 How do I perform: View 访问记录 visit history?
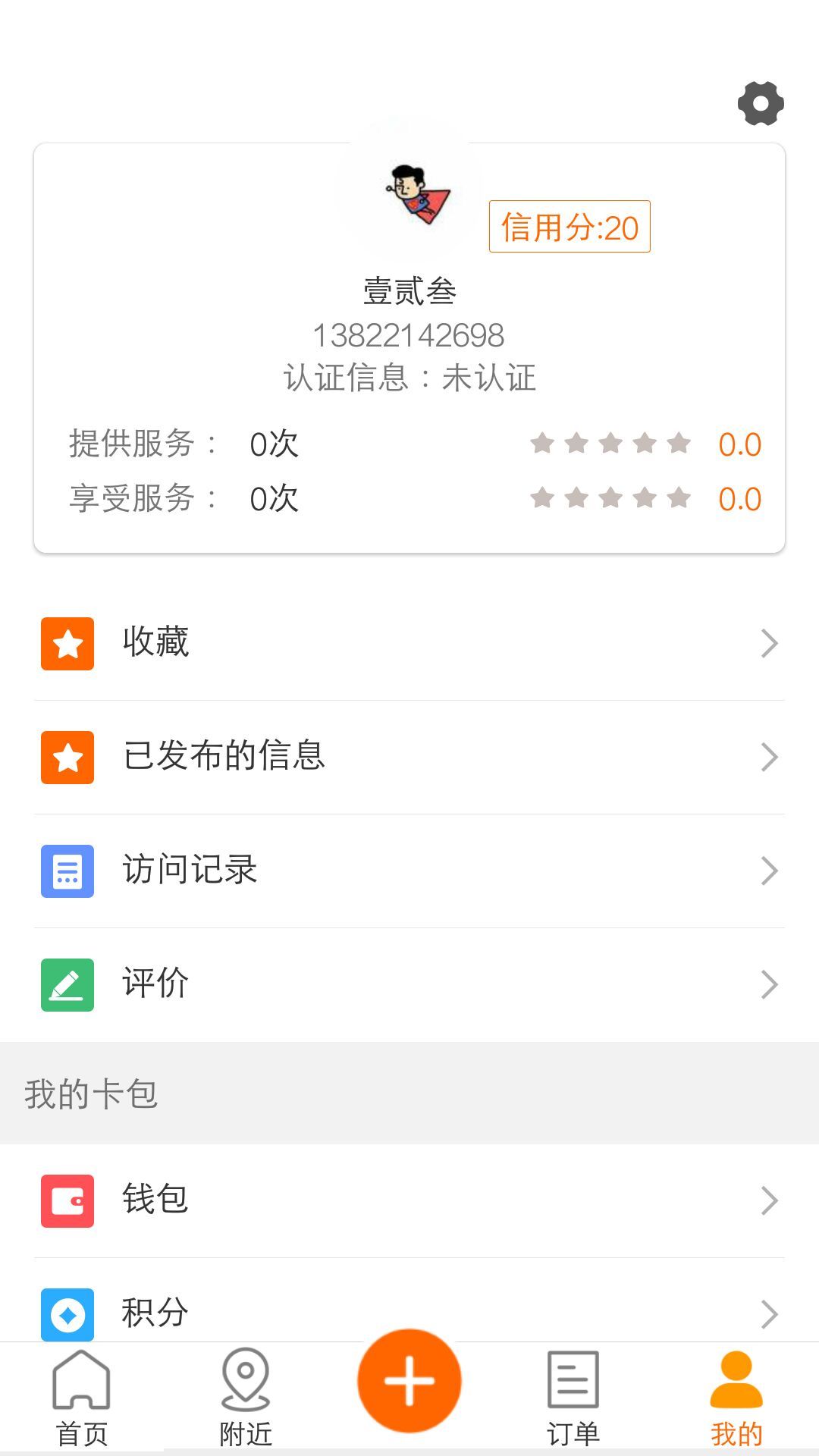(409, 871)
